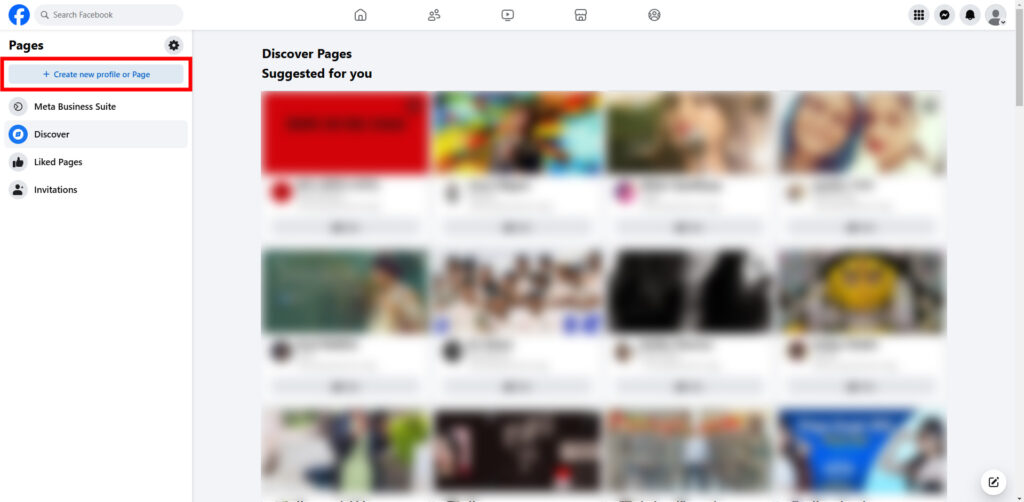
Task: Click the Facebook logo
Action: (x=19, y=15)
